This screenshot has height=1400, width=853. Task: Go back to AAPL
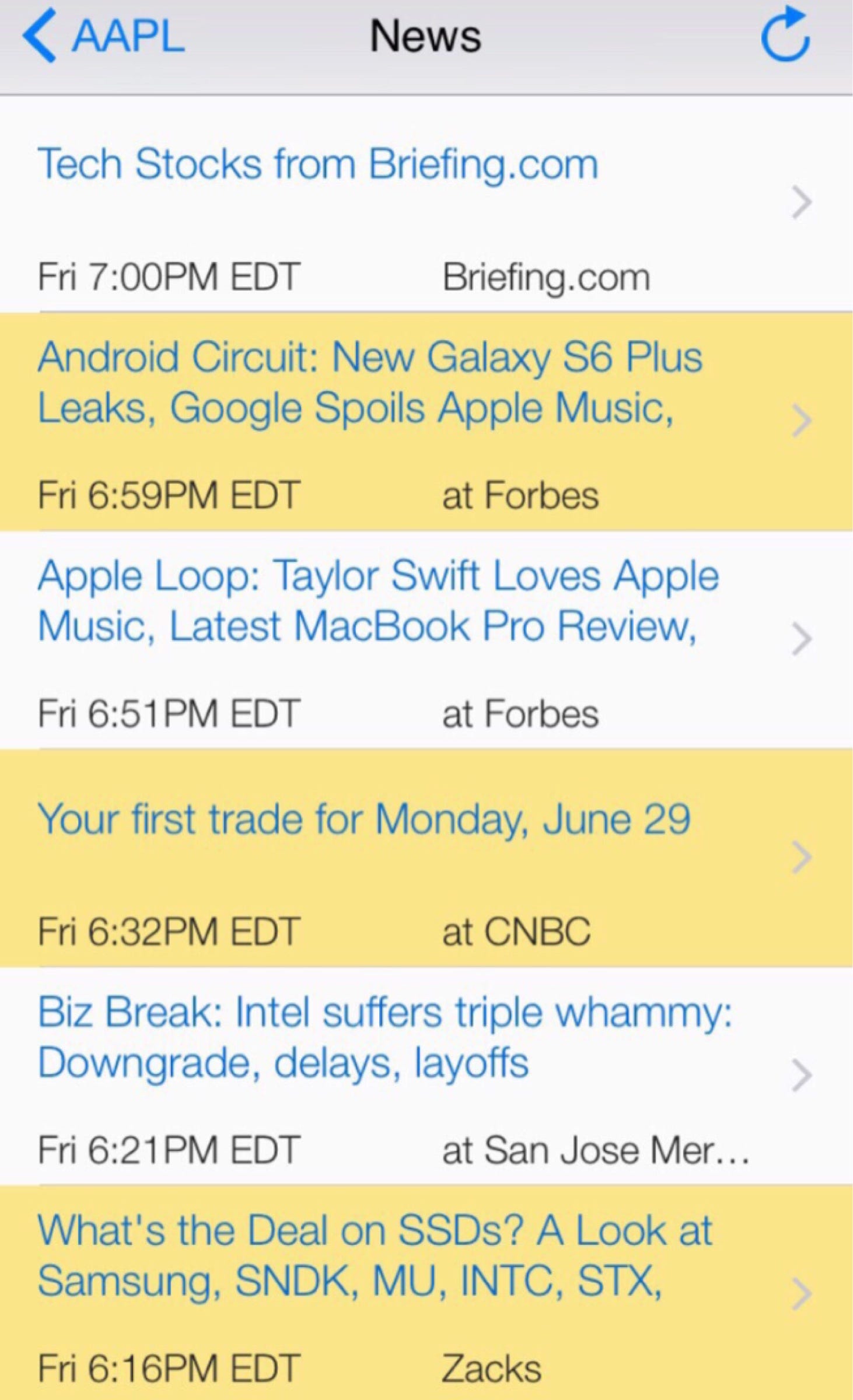coord(104,36)
